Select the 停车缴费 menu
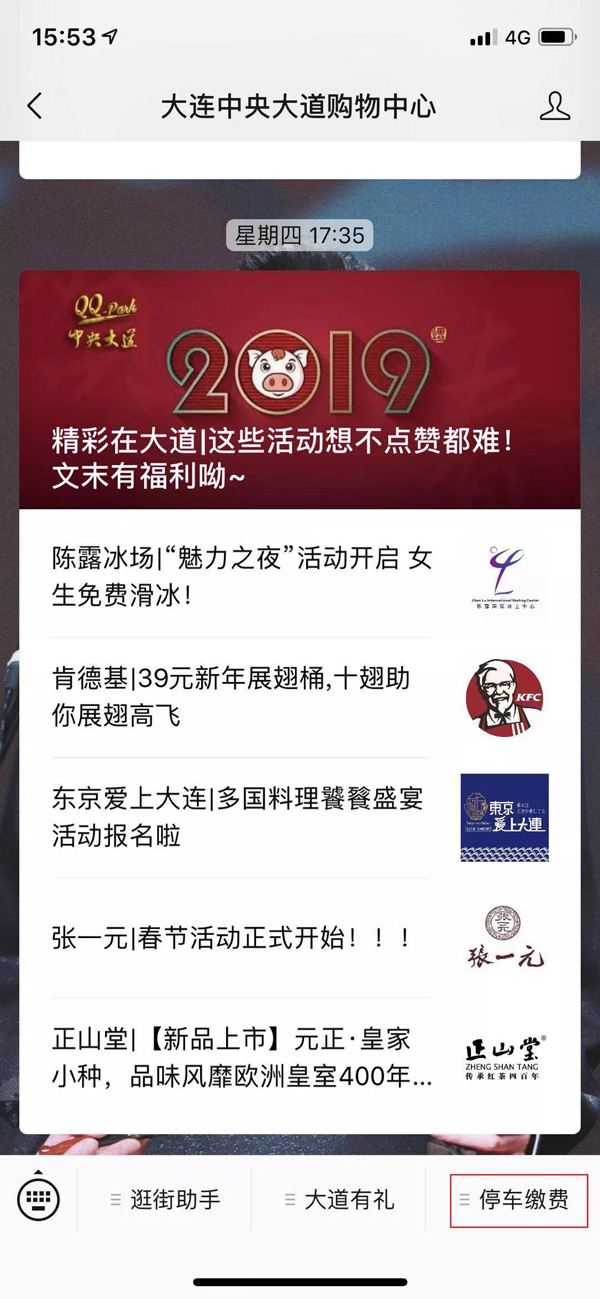The width and height of the screenshot is (600, 1299). (x=519, y=1200)
